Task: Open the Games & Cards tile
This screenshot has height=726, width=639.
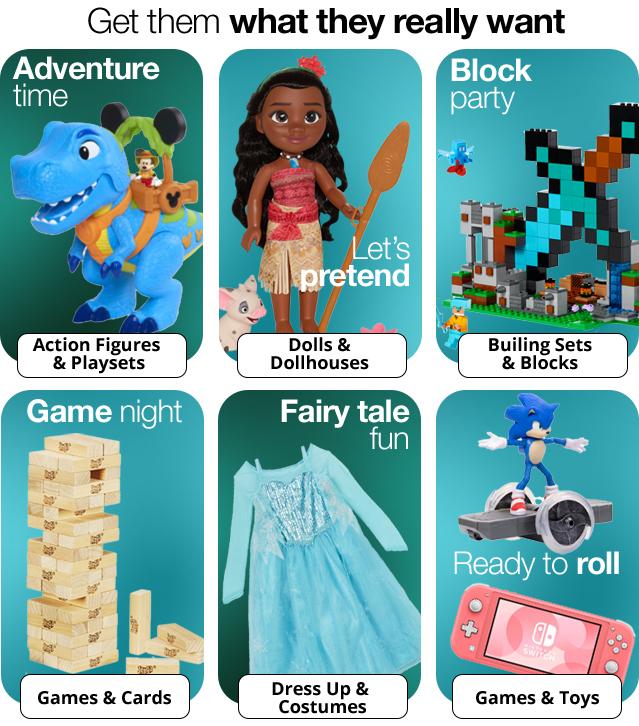Action: point(103,697)
